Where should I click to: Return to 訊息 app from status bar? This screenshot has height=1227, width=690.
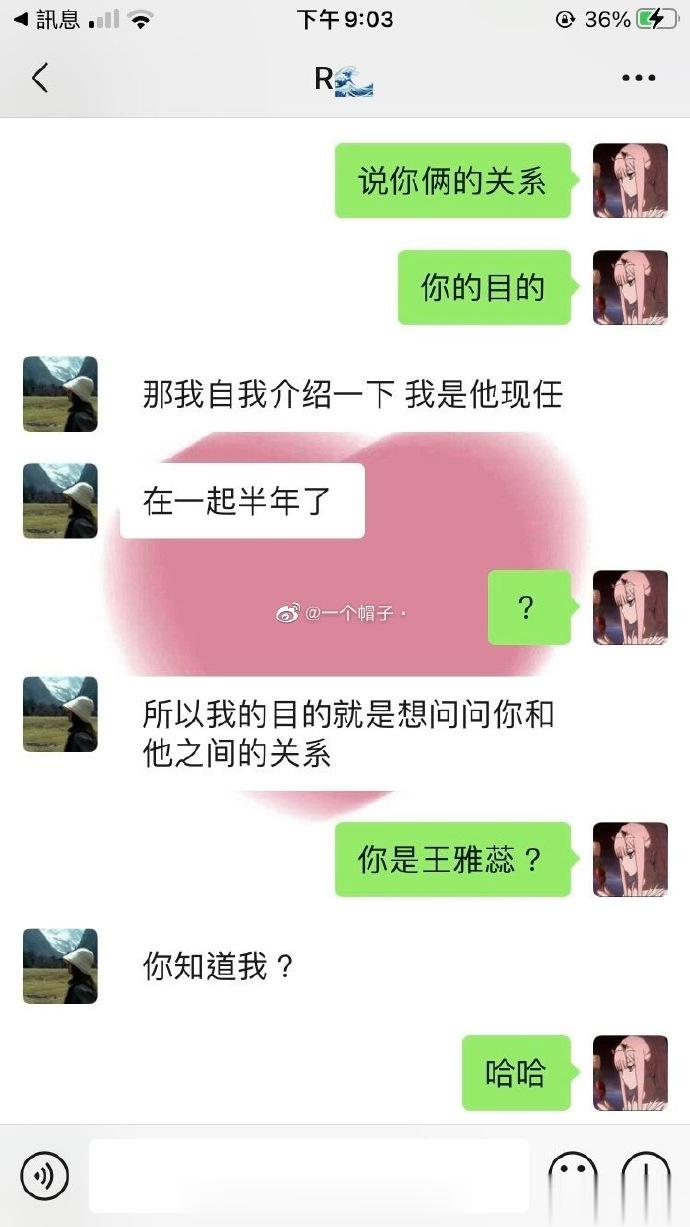click(47, 19)
